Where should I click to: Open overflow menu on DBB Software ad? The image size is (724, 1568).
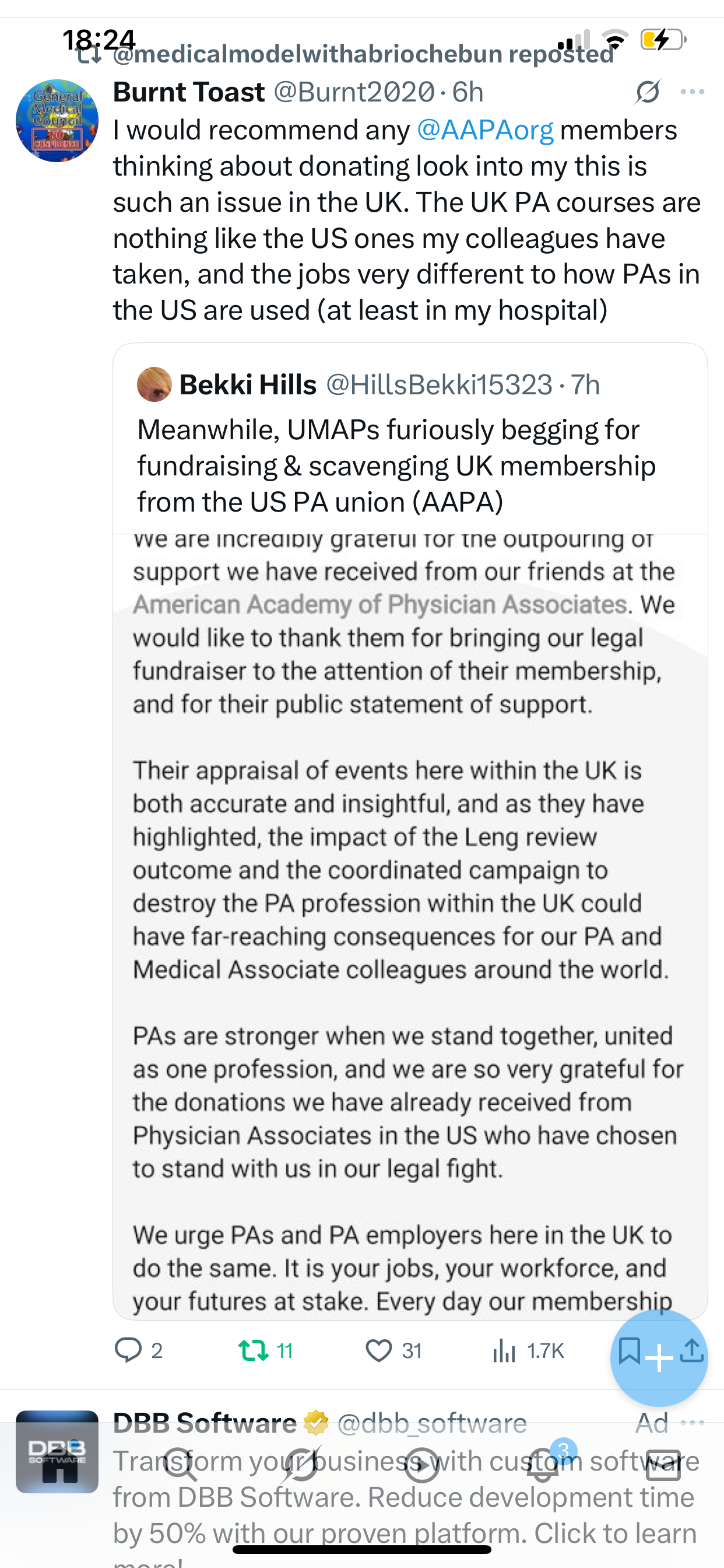(x=693, y=1423)
